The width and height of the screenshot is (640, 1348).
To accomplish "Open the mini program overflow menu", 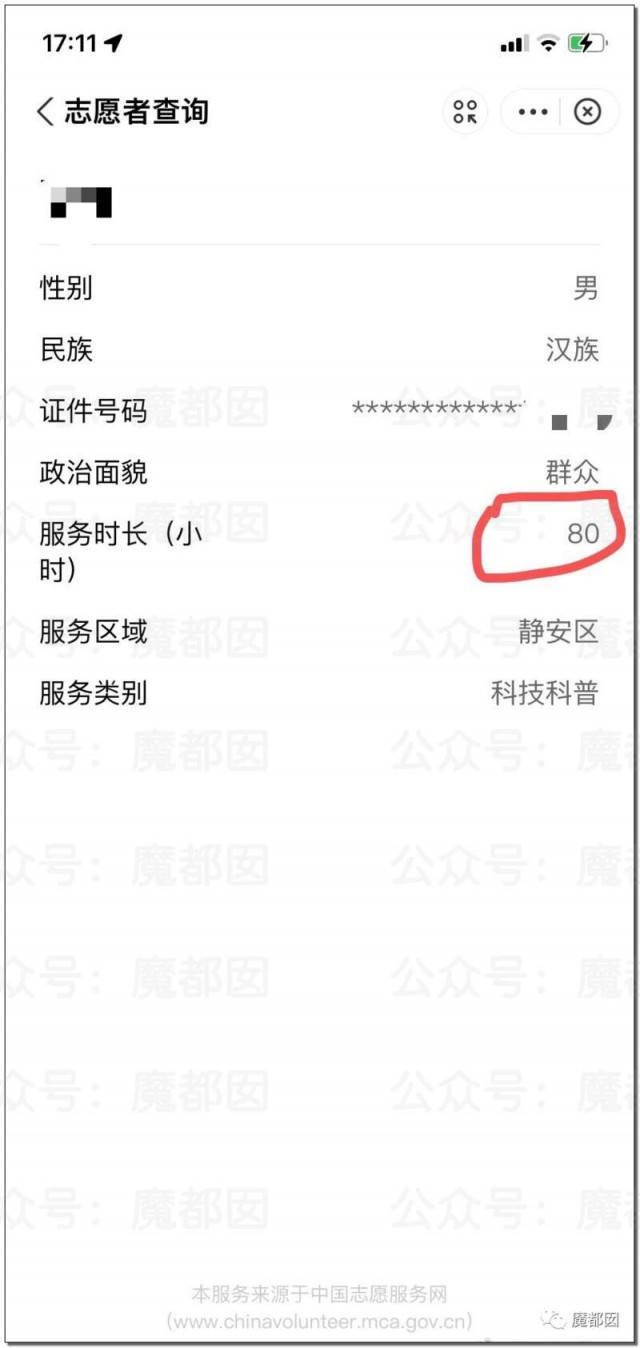I will pos(532,111).
